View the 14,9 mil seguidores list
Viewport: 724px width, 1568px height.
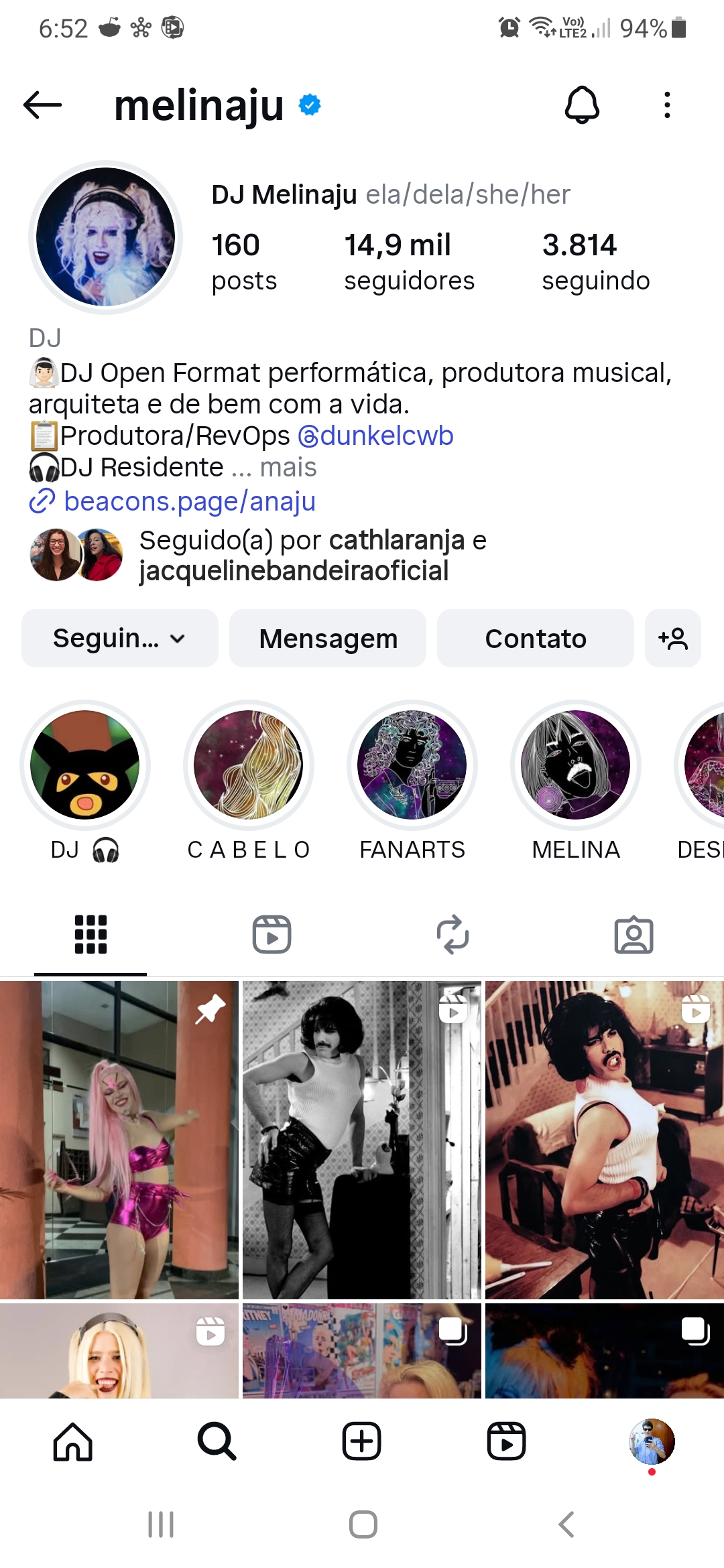tap(409, 262)
